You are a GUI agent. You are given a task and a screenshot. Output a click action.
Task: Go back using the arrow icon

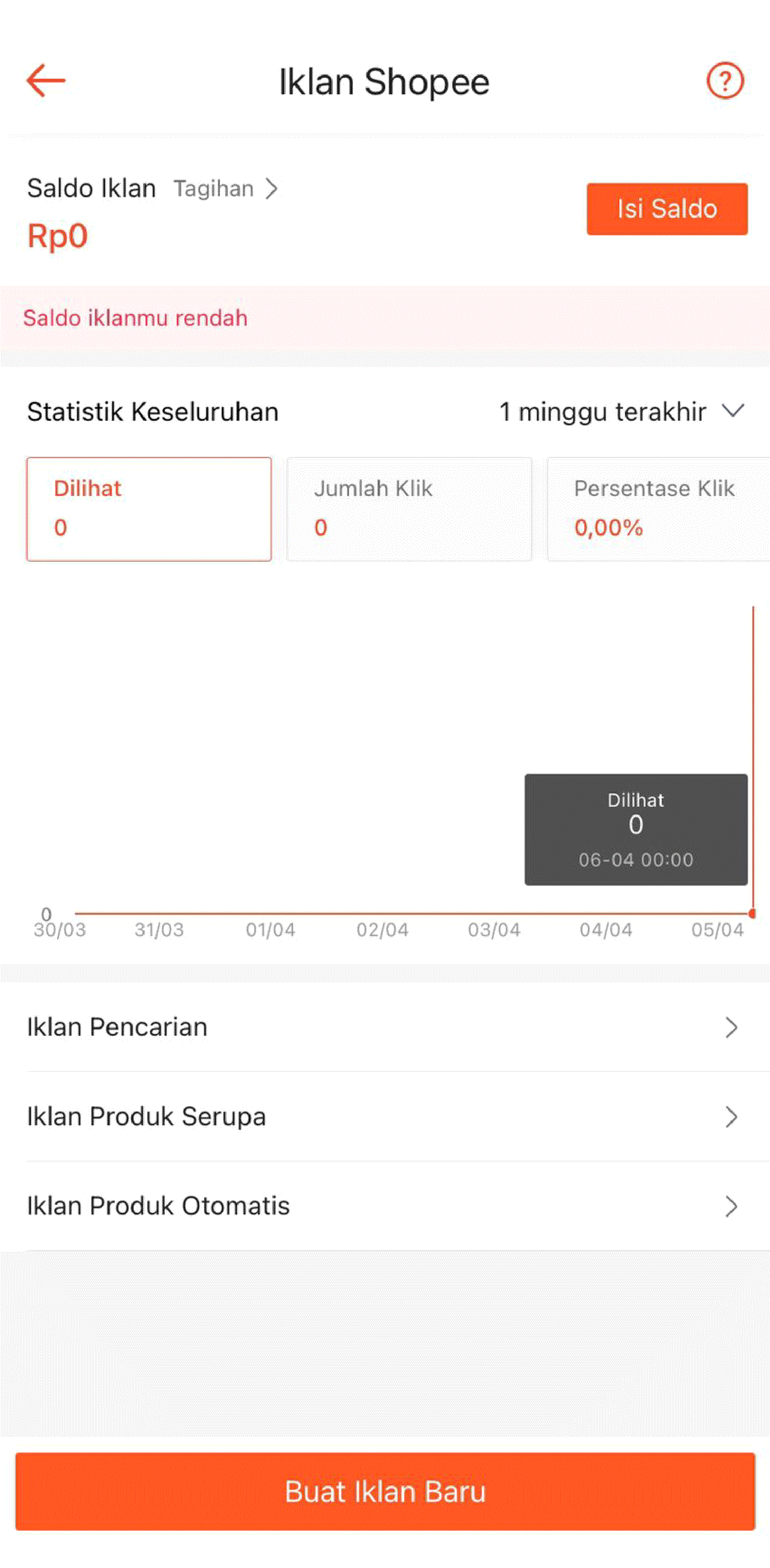(46, 80)
